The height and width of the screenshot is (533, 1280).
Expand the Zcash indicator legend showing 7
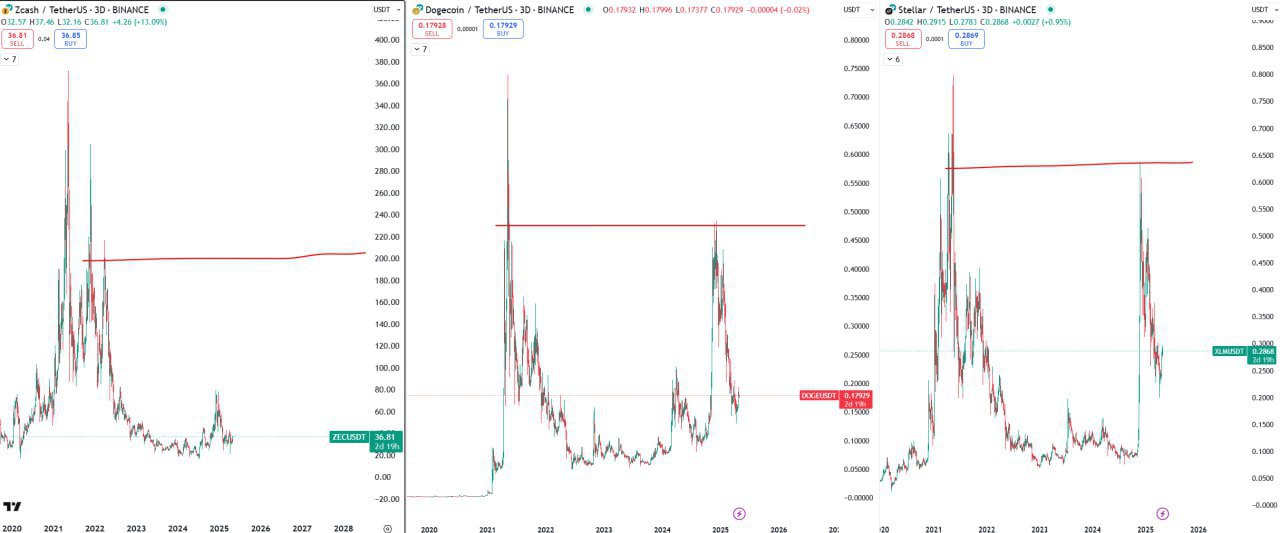(8, 59)
